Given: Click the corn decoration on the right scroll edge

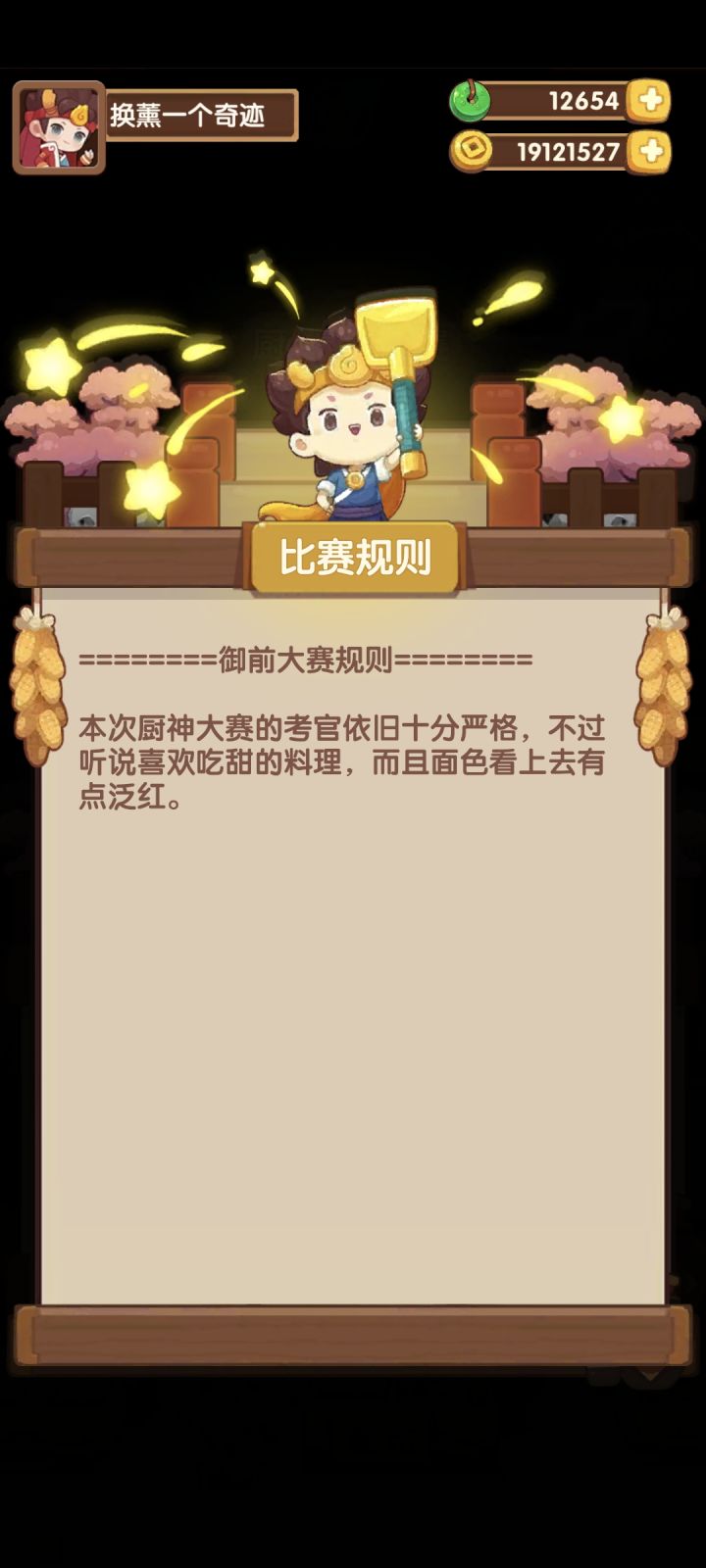Looking at the screenshot, I should click(x=665, y=686).
